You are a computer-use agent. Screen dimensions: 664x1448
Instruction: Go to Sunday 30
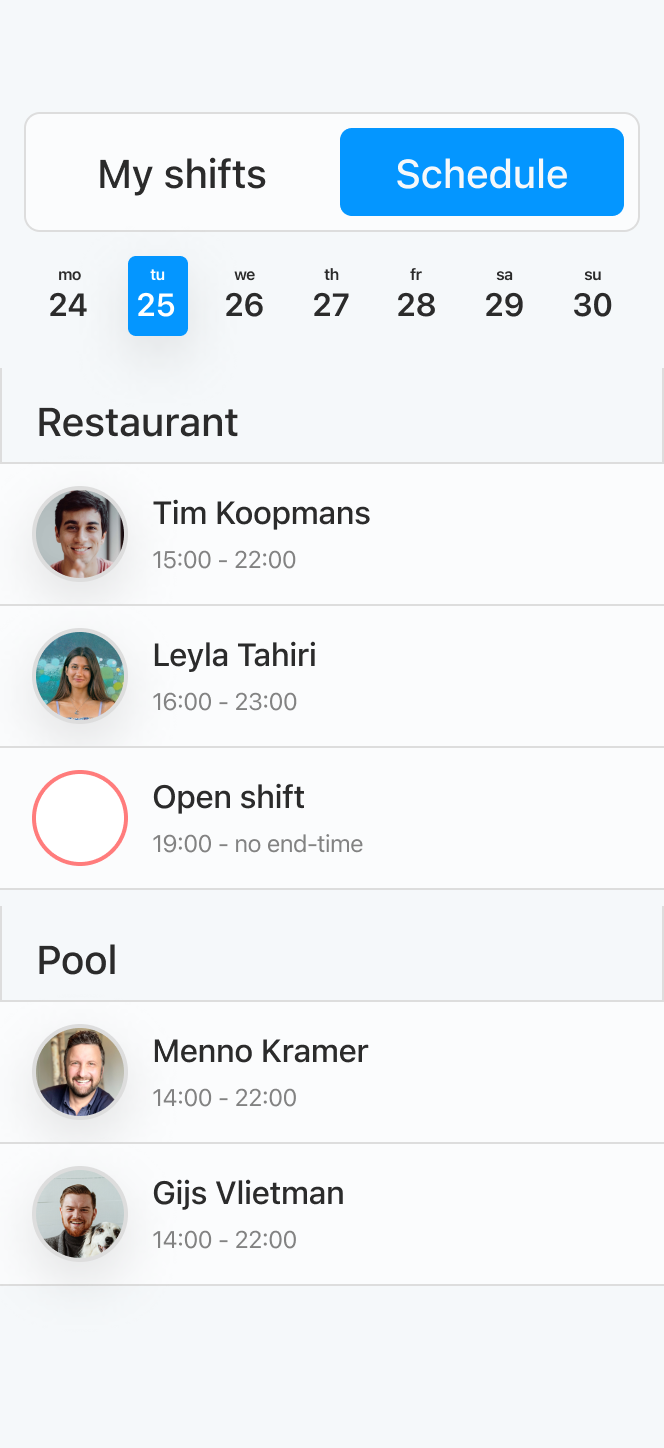[x=592, y=296]
